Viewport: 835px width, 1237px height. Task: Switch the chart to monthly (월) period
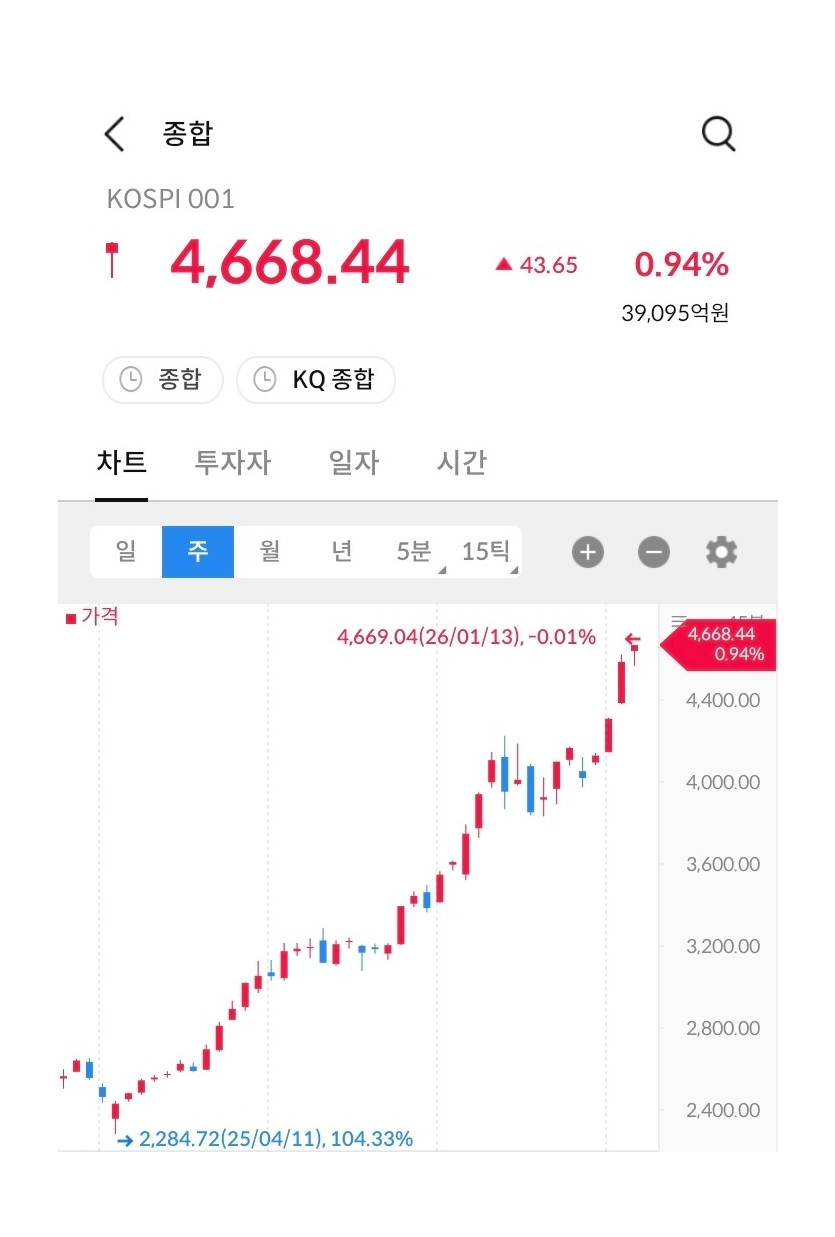point(270,552)
